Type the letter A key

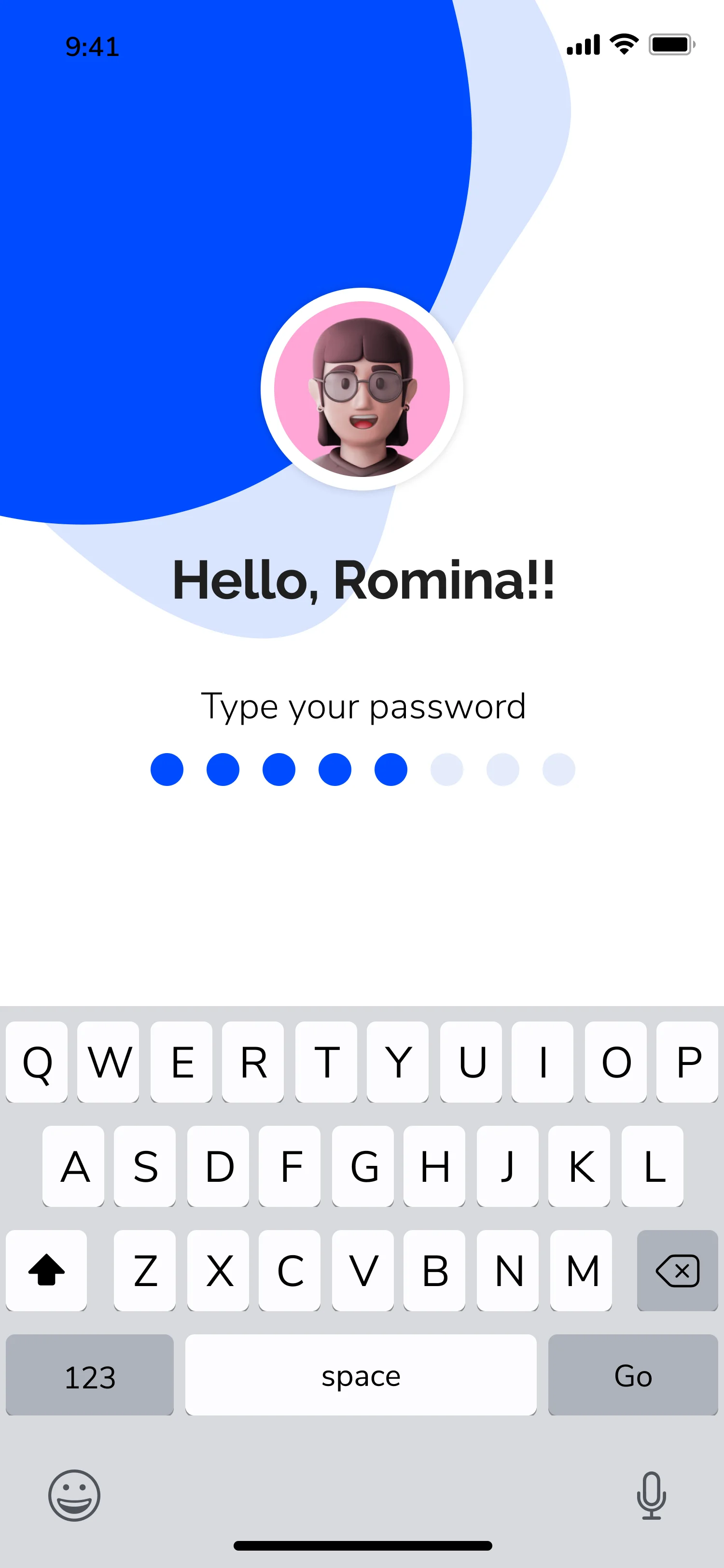pos(74,1166)
